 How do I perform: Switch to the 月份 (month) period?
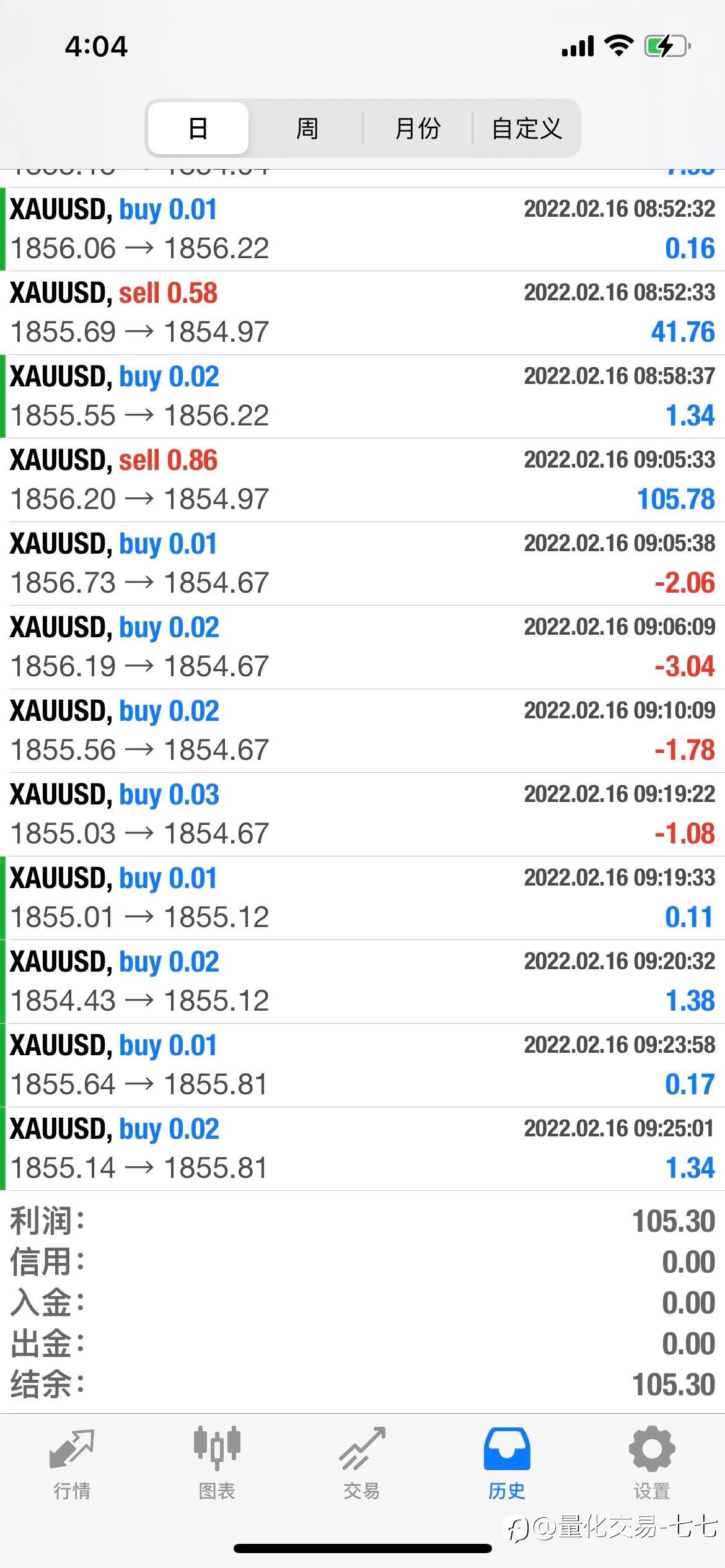(418, 128)
